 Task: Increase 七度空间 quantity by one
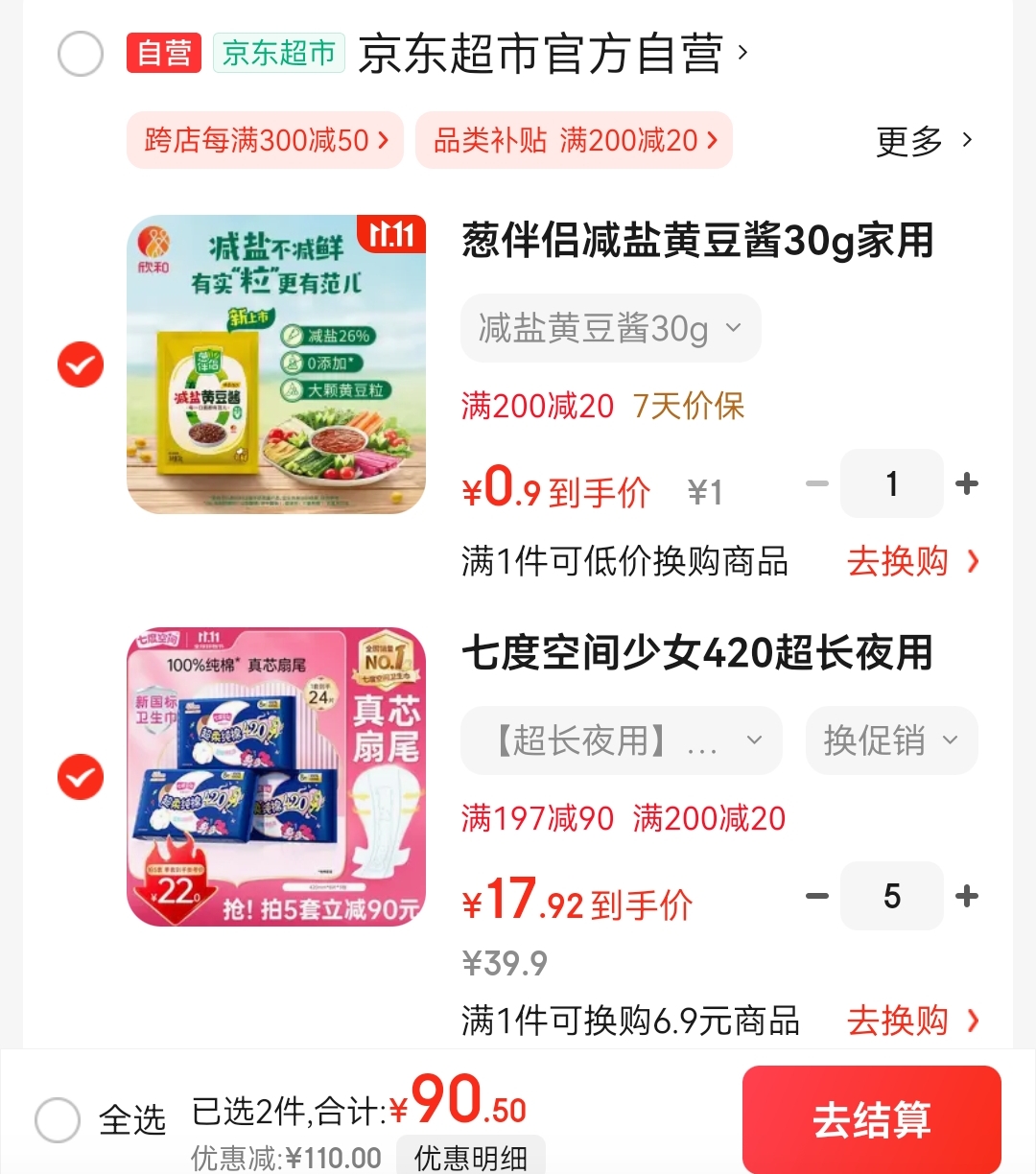pyautogui.click(x=967, y=896)
